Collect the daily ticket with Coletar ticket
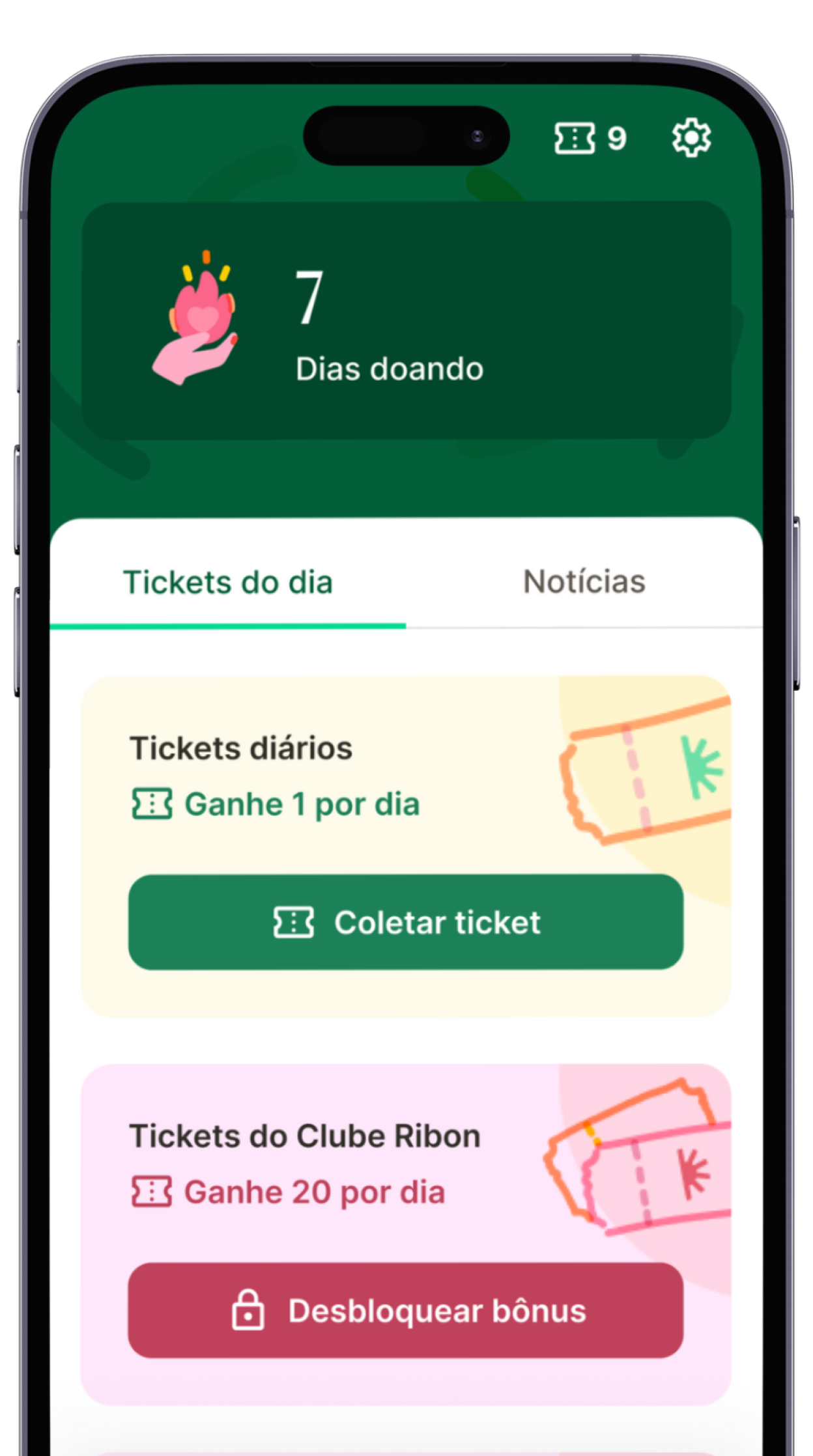Screen dimensions: 813x1456 pyautogui.click(x=405, y=922)
